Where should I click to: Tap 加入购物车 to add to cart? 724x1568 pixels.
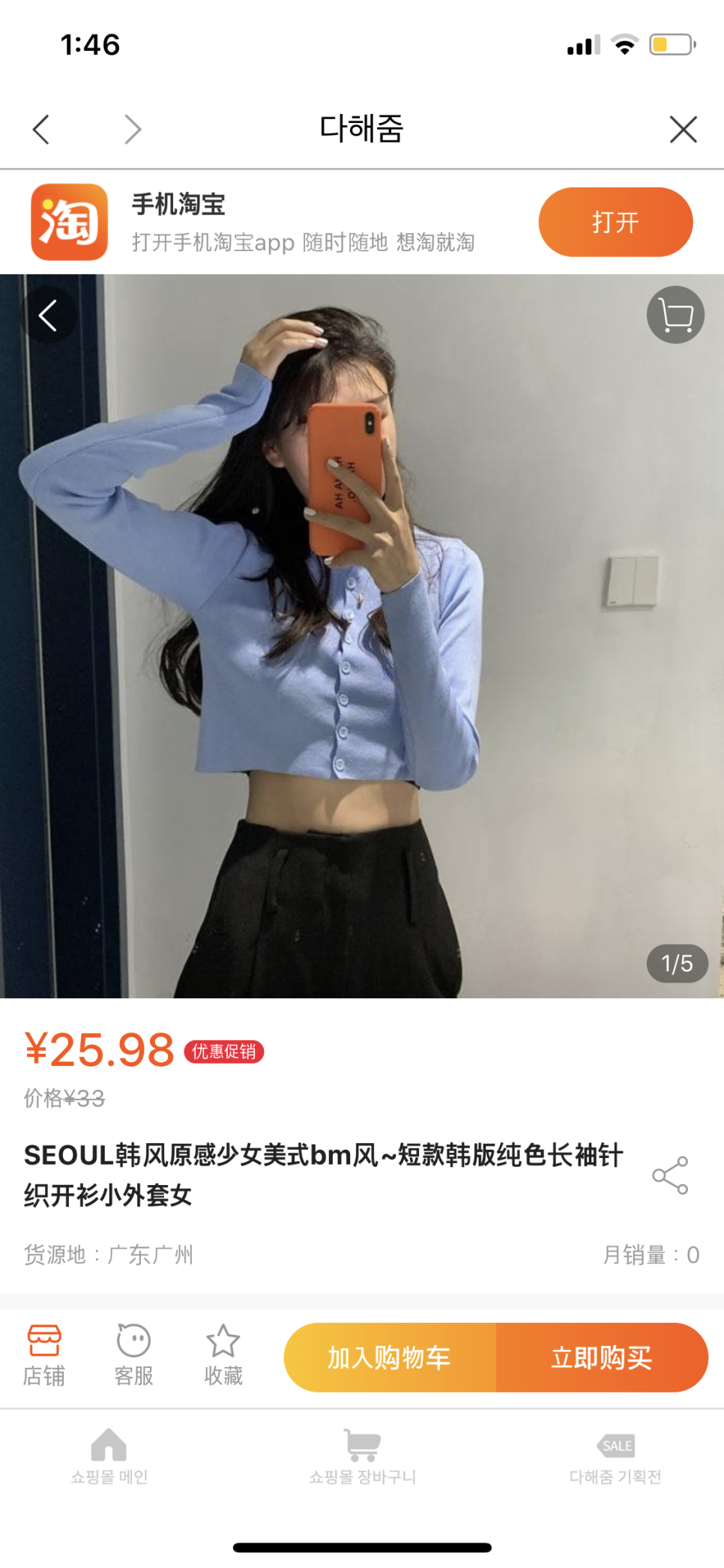pyautogui.click(x=390, y=1357)
